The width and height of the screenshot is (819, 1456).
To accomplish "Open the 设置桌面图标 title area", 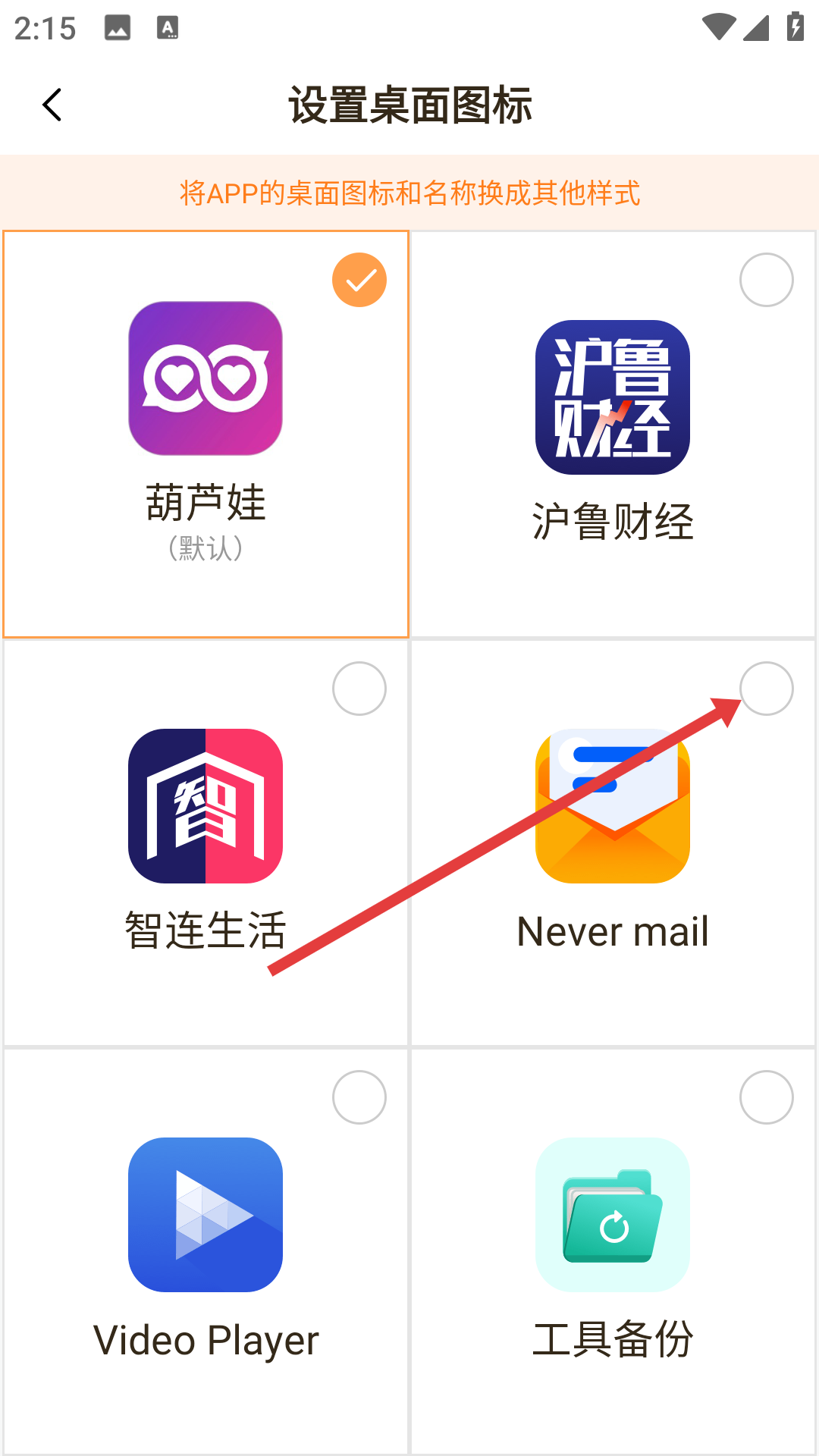I will point(409,106).
